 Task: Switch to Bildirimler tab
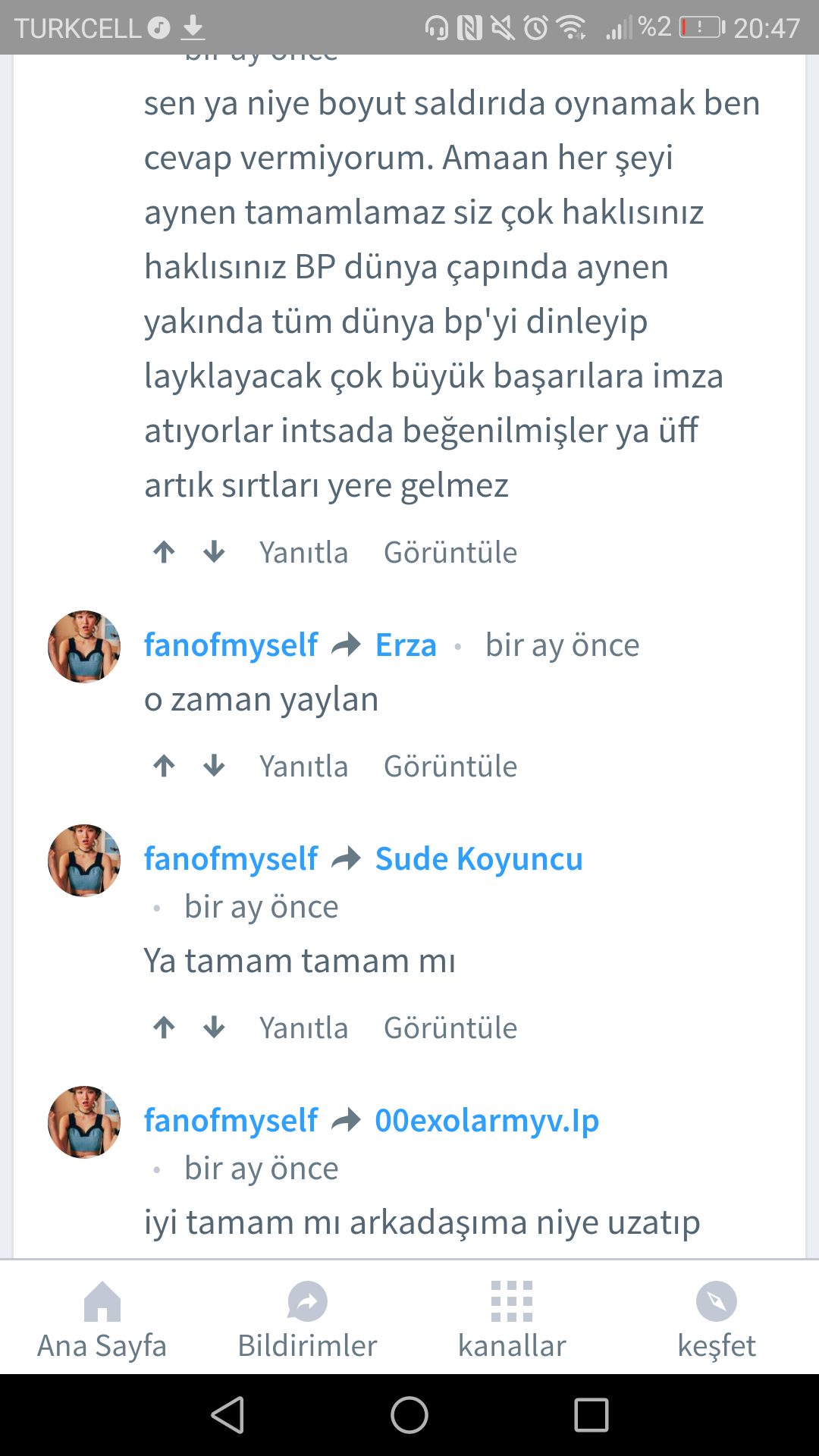pyautogui.click(x=307, y=1319)
